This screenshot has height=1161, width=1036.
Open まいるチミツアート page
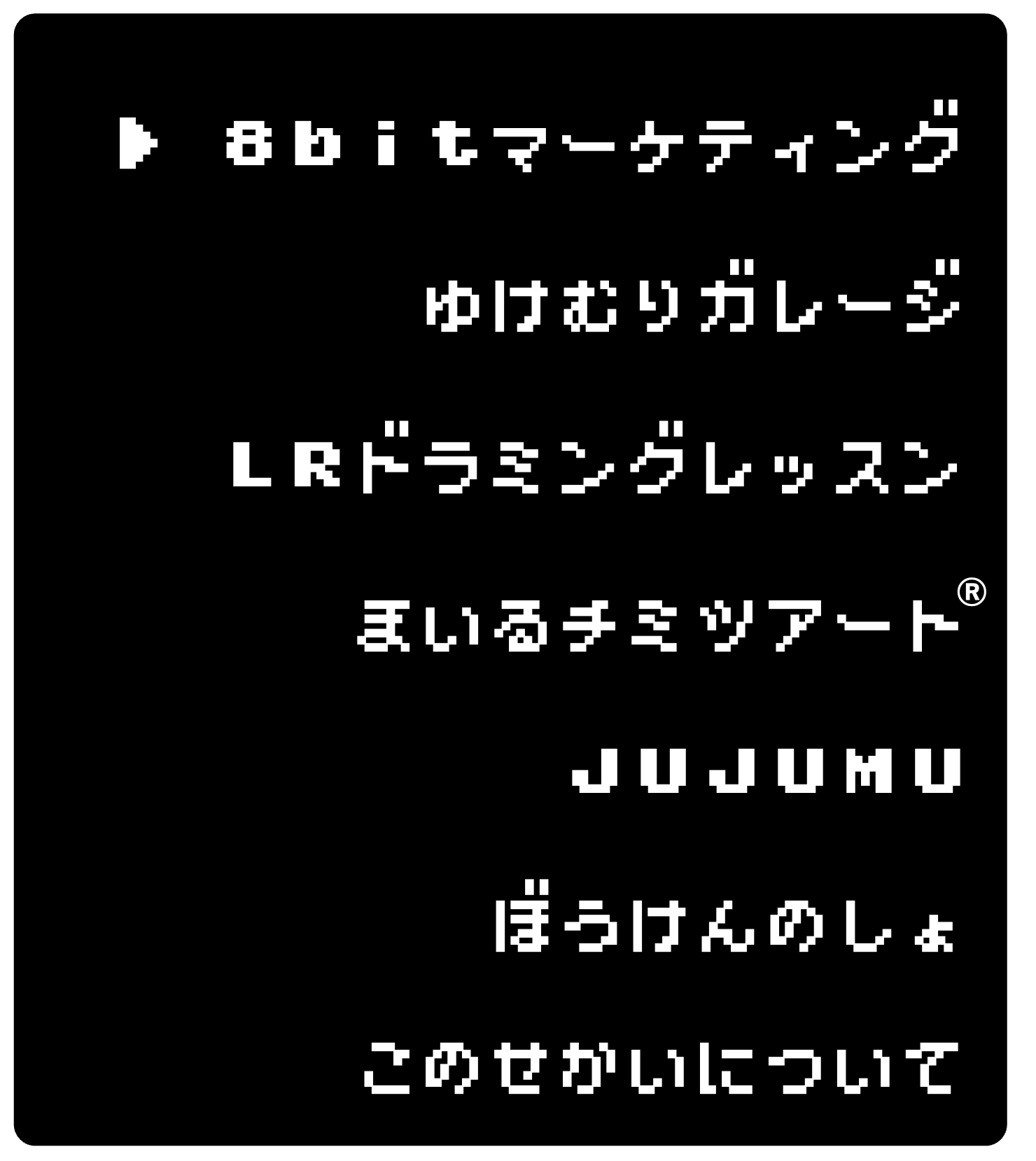click(x=658, y=625)
